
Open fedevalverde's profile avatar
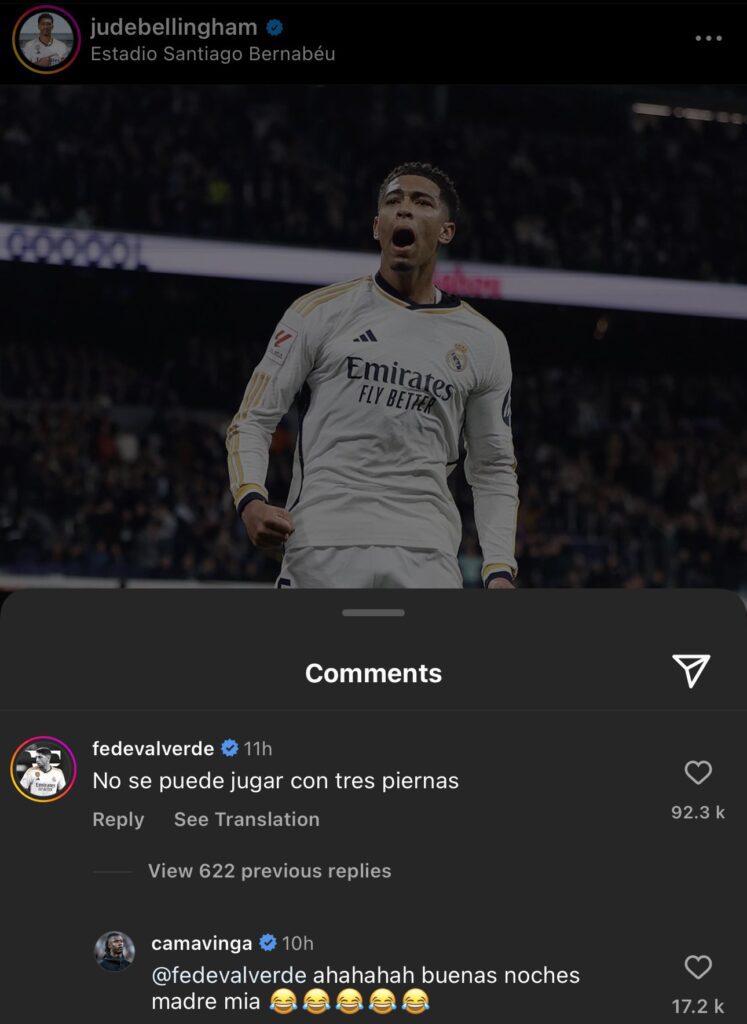43,769
